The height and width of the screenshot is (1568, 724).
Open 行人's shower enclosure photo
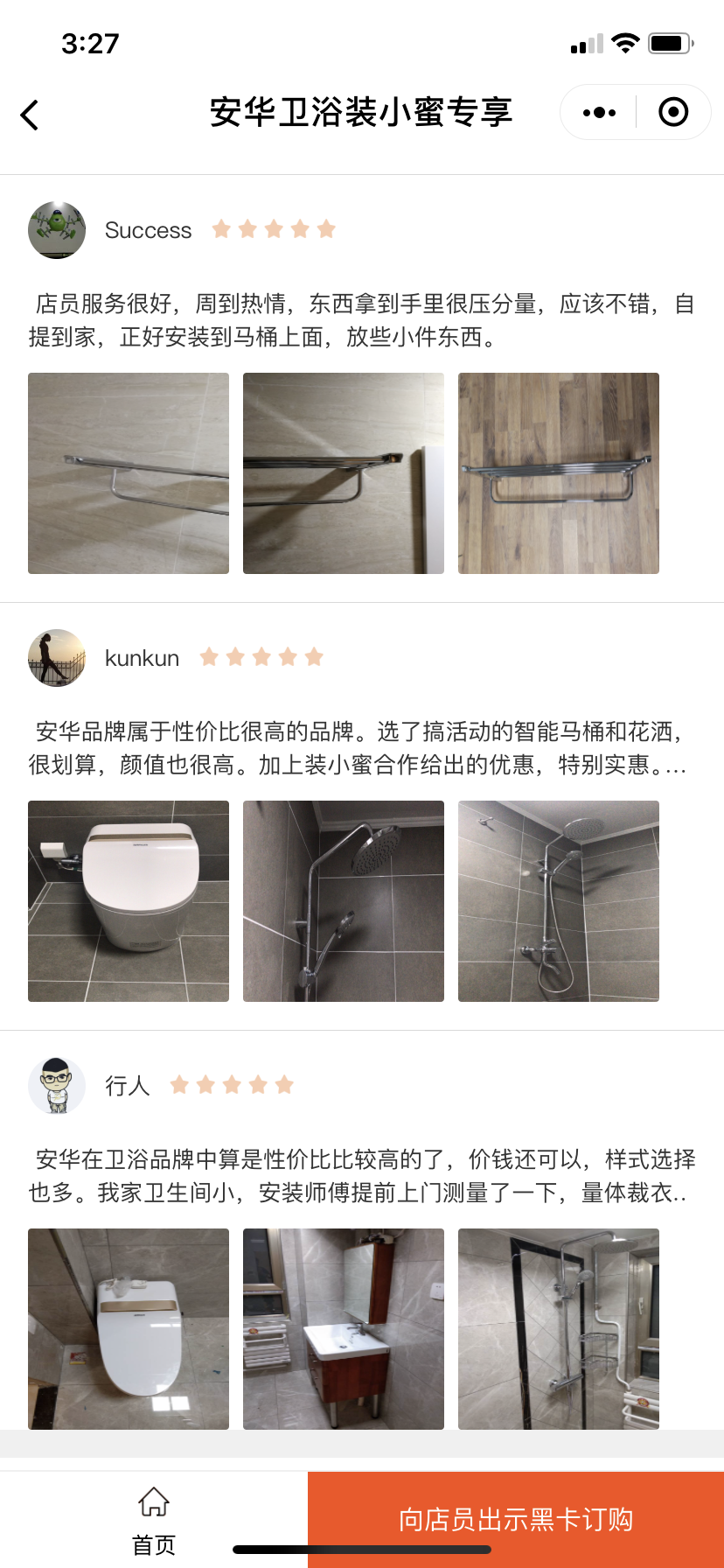click(559, 1329)
